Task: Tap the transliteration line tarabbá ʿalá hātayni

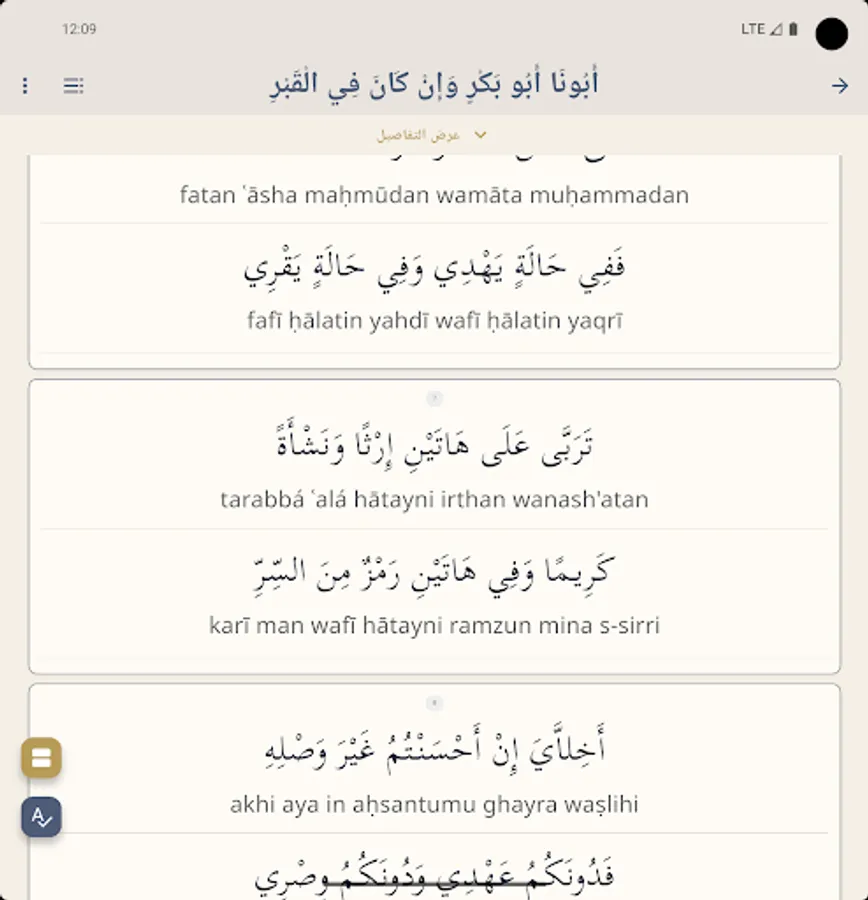Action: click(x=434, y=497)
